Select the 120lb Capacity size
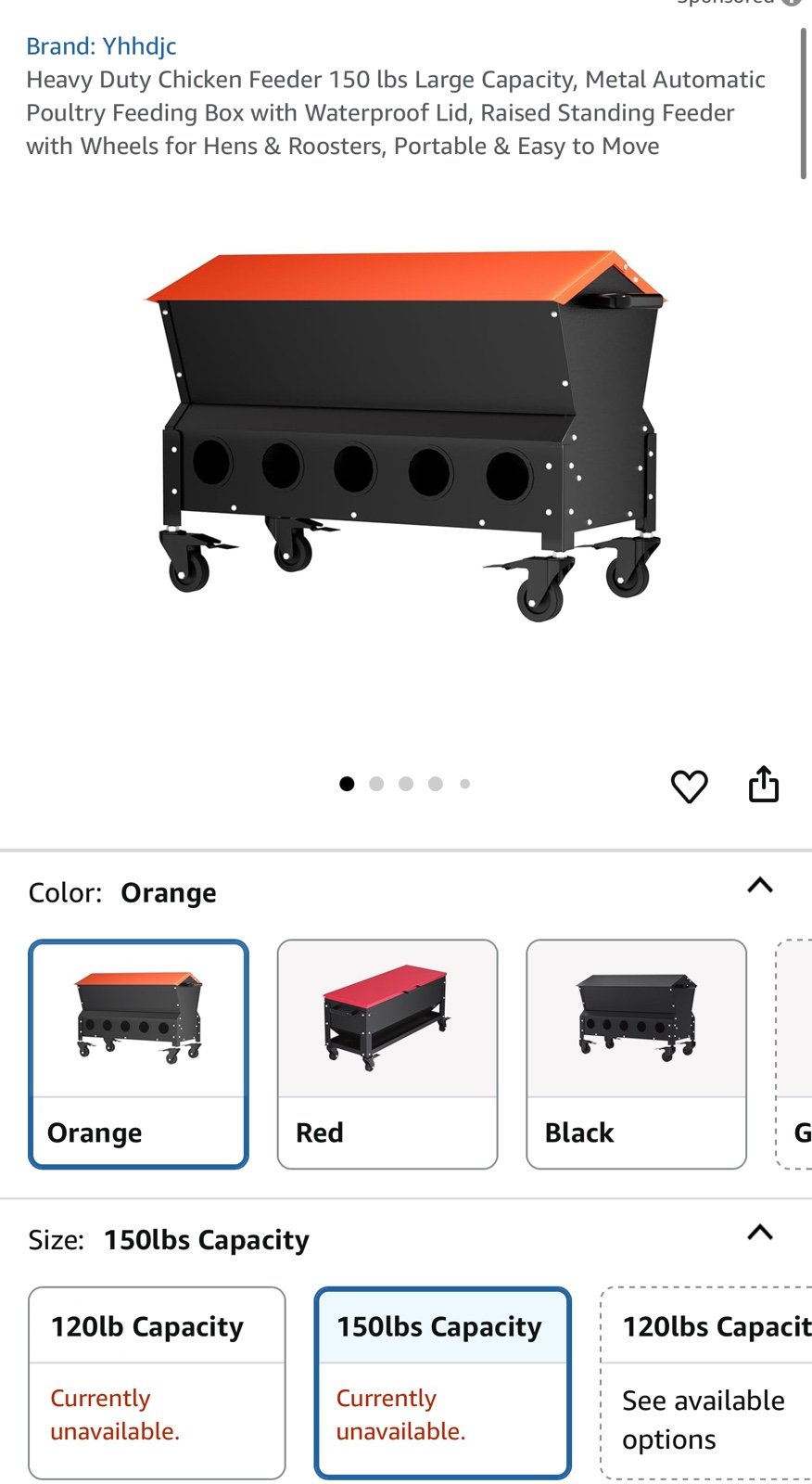The width and height of the screenshot is (812, 1484). (157, 1381)
